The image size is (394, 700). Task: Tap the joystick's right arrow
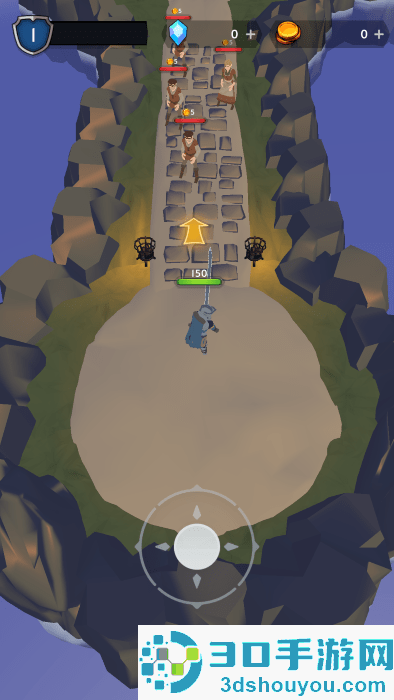click(x=231, y=547)
